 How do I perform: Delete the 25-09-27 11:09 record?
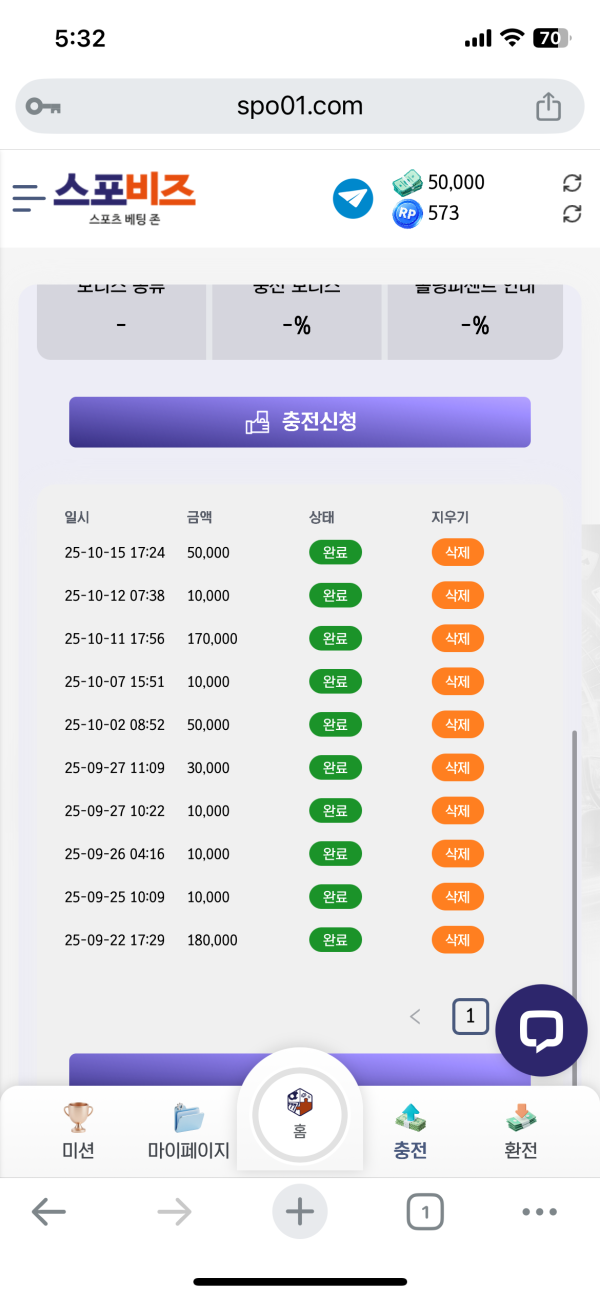(x=457, y=768)
